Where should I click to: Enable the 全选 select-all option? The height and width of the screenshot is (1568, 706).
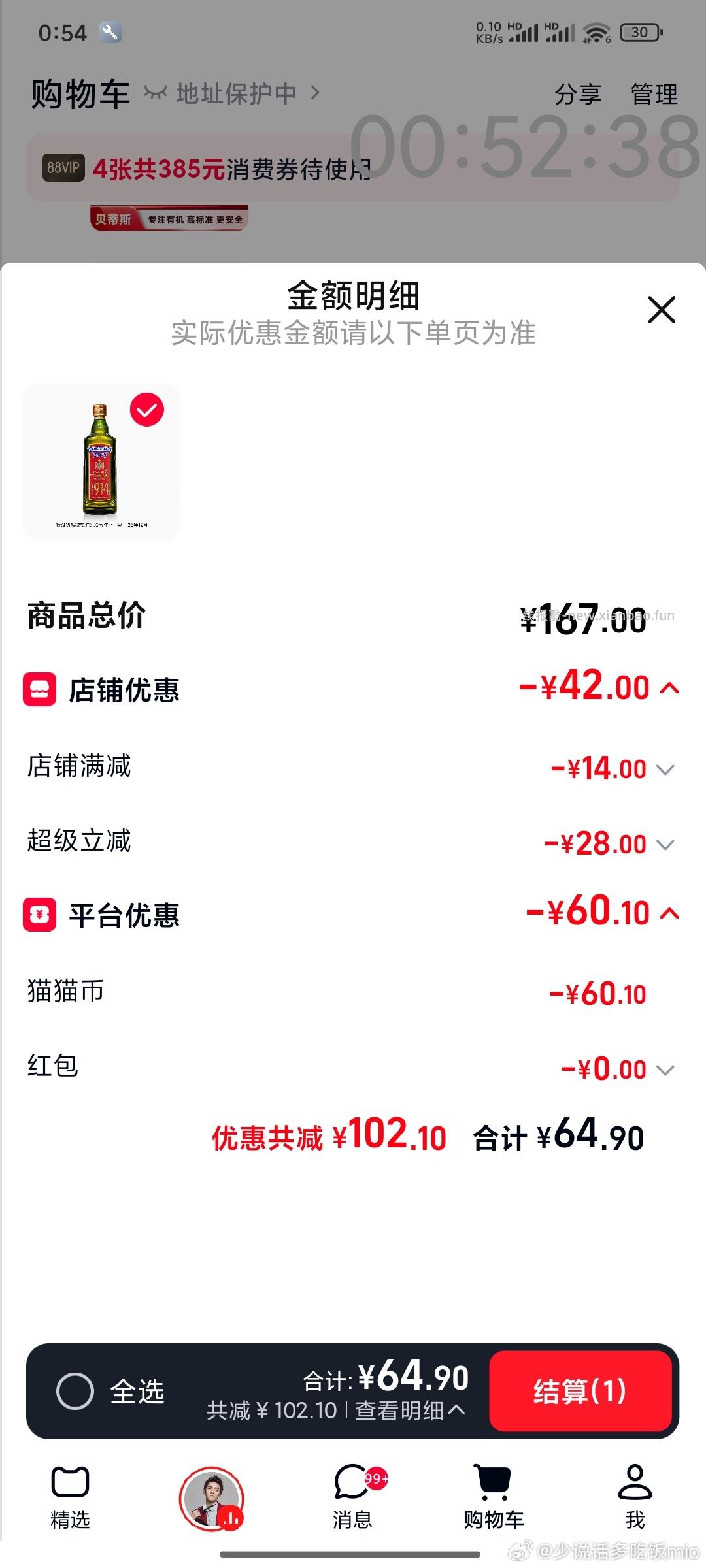click(x=78, y=1390)
